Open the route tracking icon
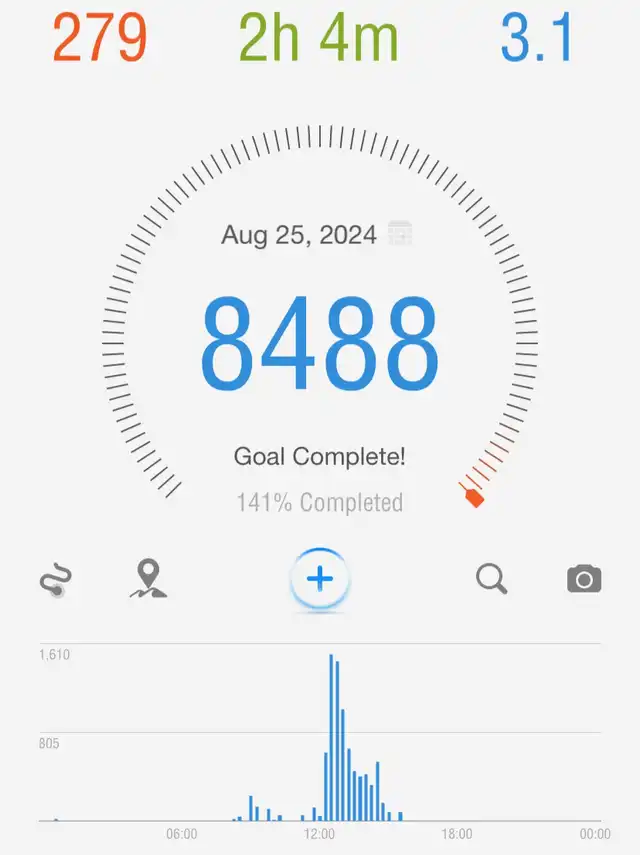The width and height of the screenshot is (640, 855). tap(56, 580)
